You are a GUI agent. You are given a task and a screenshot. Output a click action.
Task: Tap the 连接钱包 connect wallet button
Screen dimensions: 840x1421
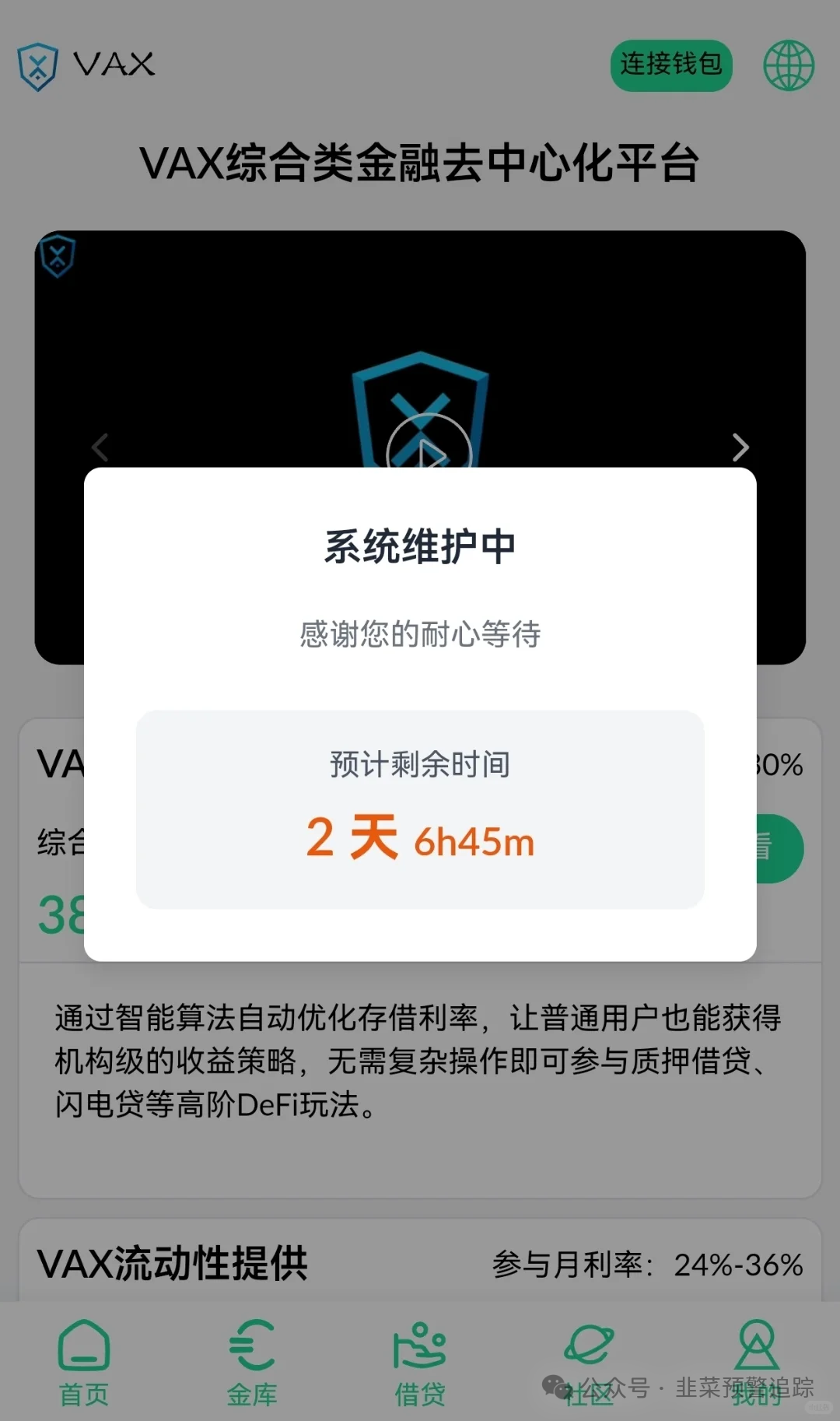point(670,65)
